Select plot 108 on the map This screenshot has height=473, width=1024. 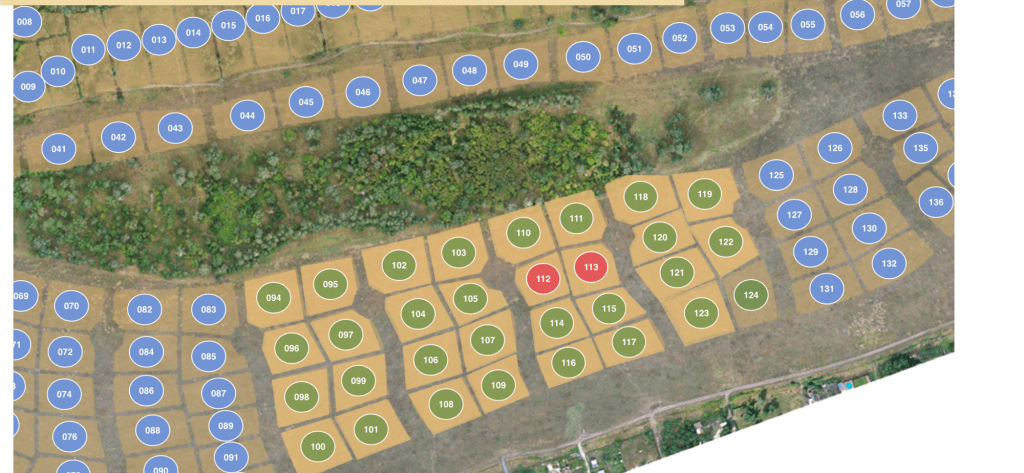click(x=446, y=405)
